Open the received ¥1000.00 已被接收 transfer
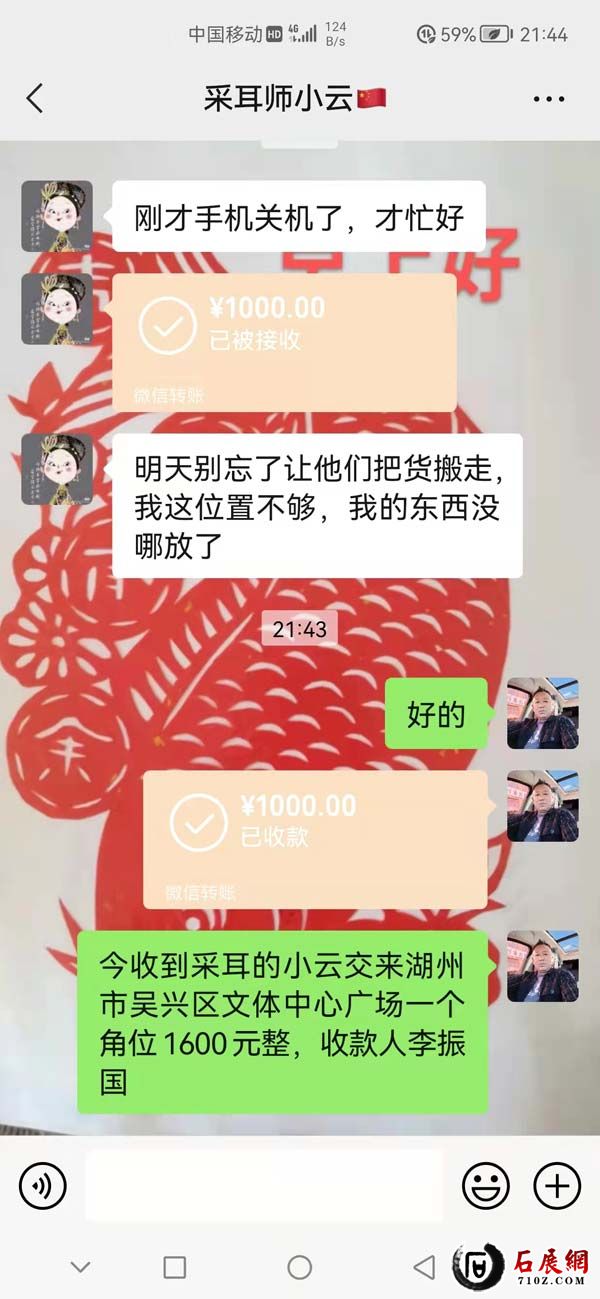 (x=284, y=341)
